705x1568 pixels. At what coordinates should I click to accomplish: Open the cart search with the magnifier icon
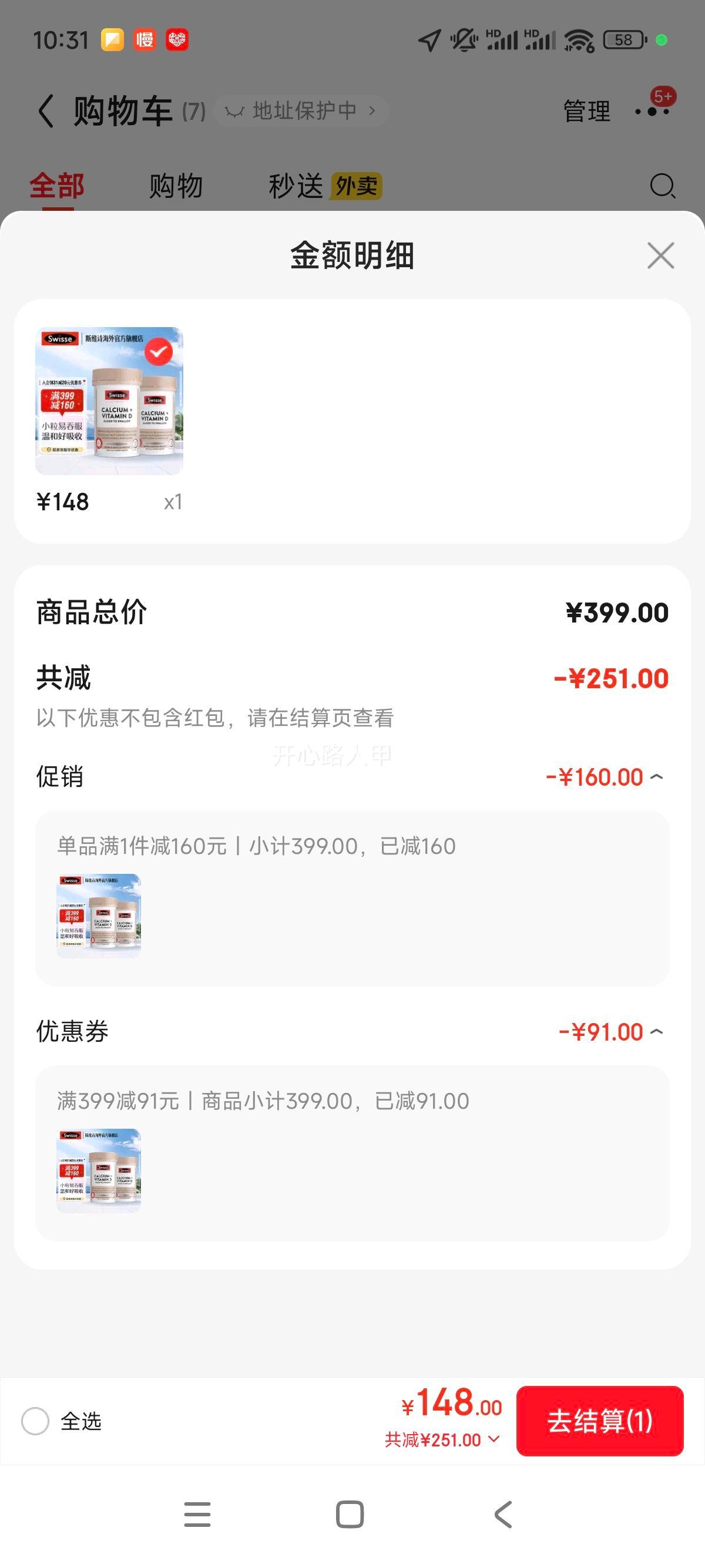click(x=663, y=186)
